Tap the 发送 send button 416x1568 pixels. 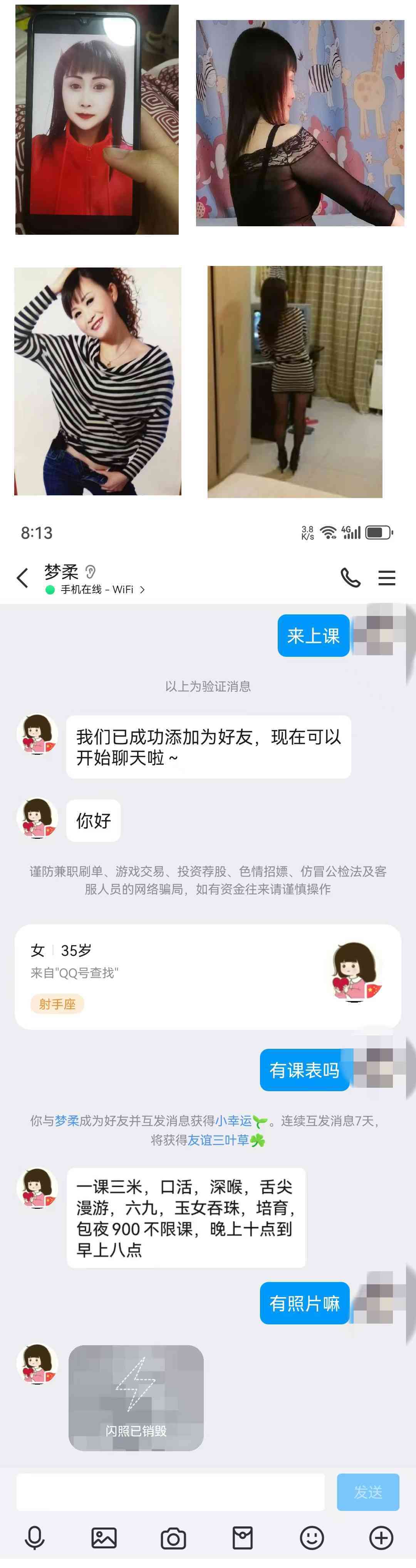[367, 1492]
